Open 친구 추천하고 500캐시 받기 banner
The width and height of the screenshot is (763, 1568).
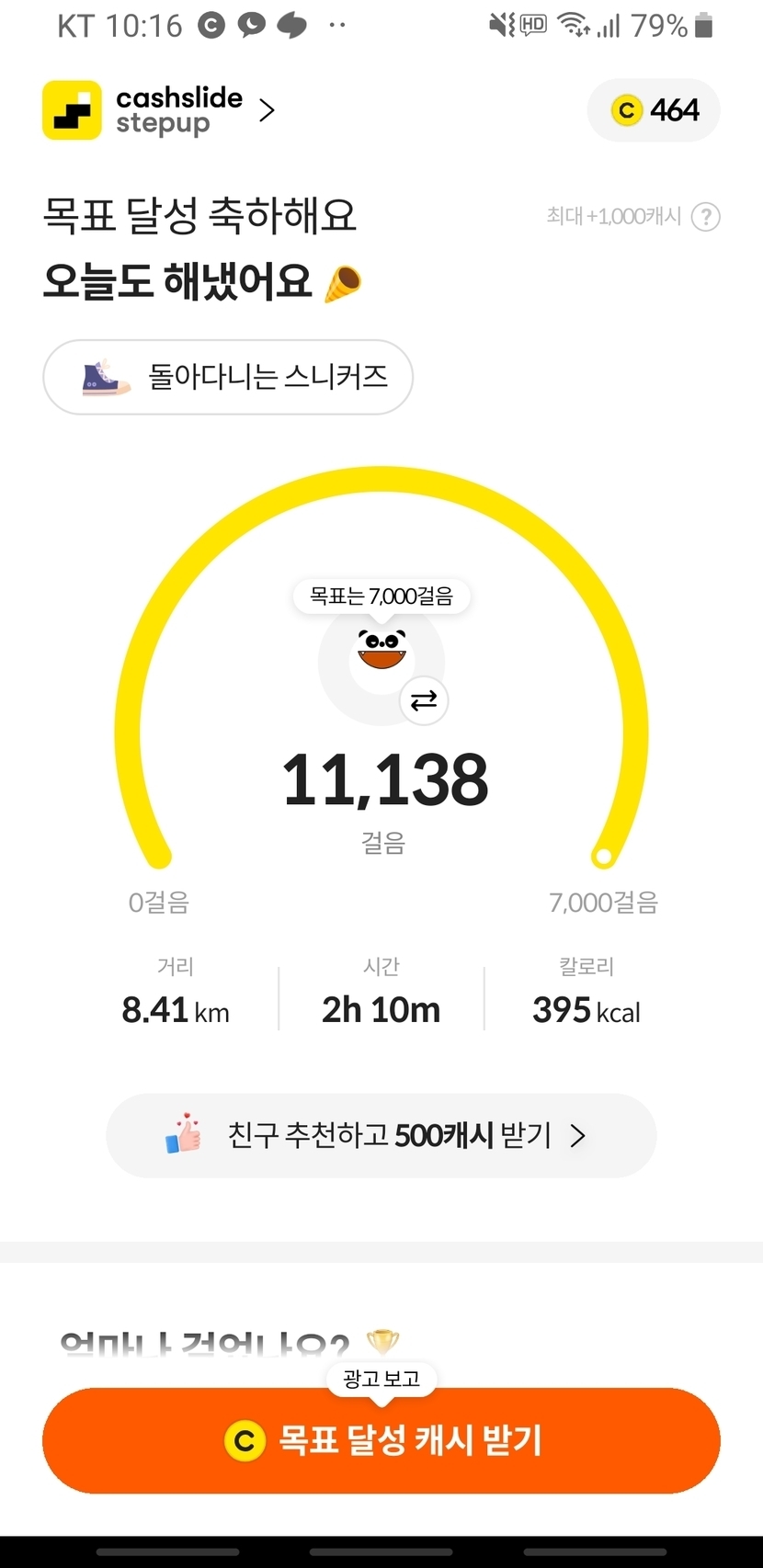[x=381, y=1135]
